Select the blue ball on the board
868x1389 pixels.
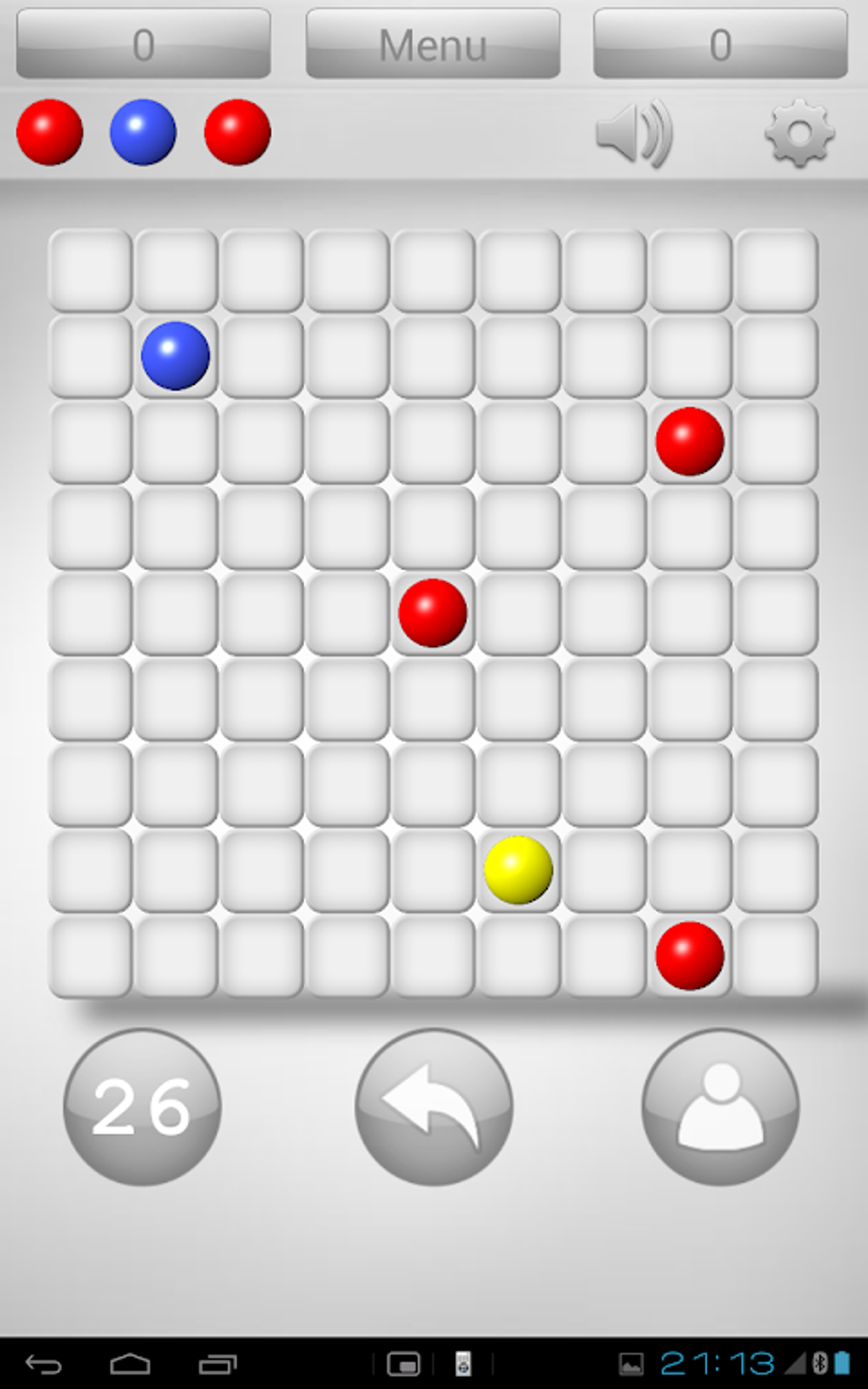[x=175, y=356]
